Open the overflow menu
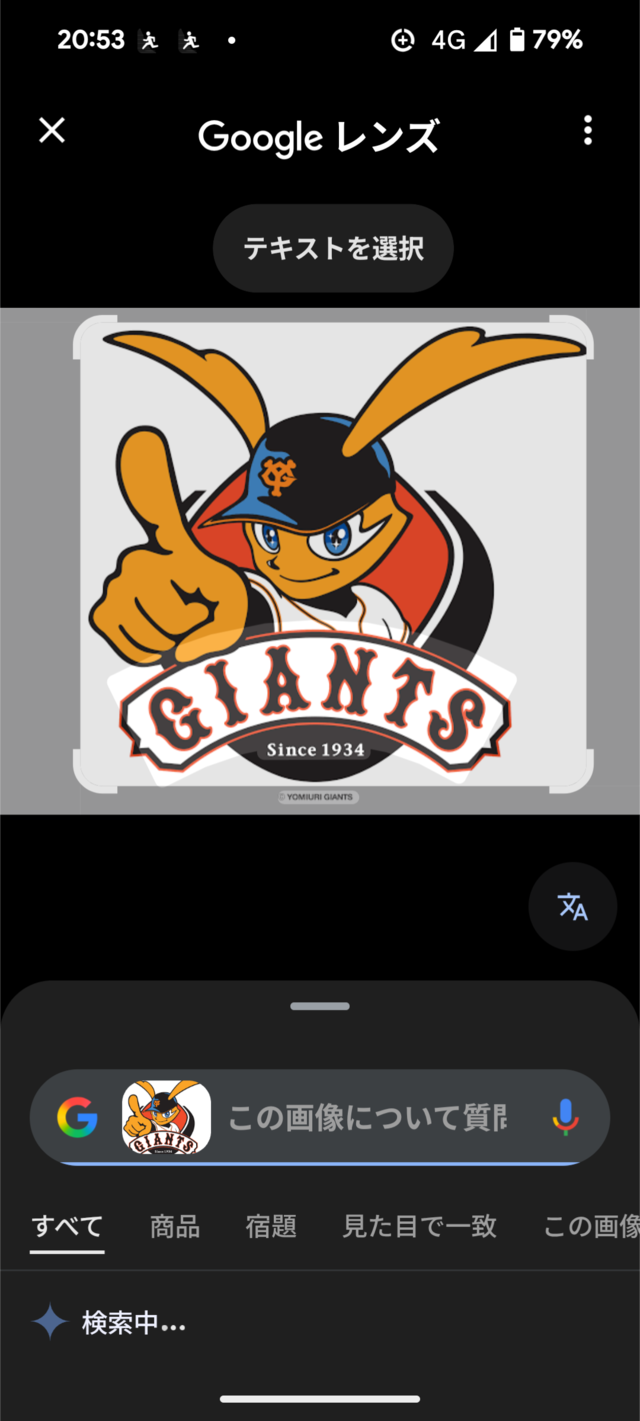640x1421 pixels. [588, 130]
